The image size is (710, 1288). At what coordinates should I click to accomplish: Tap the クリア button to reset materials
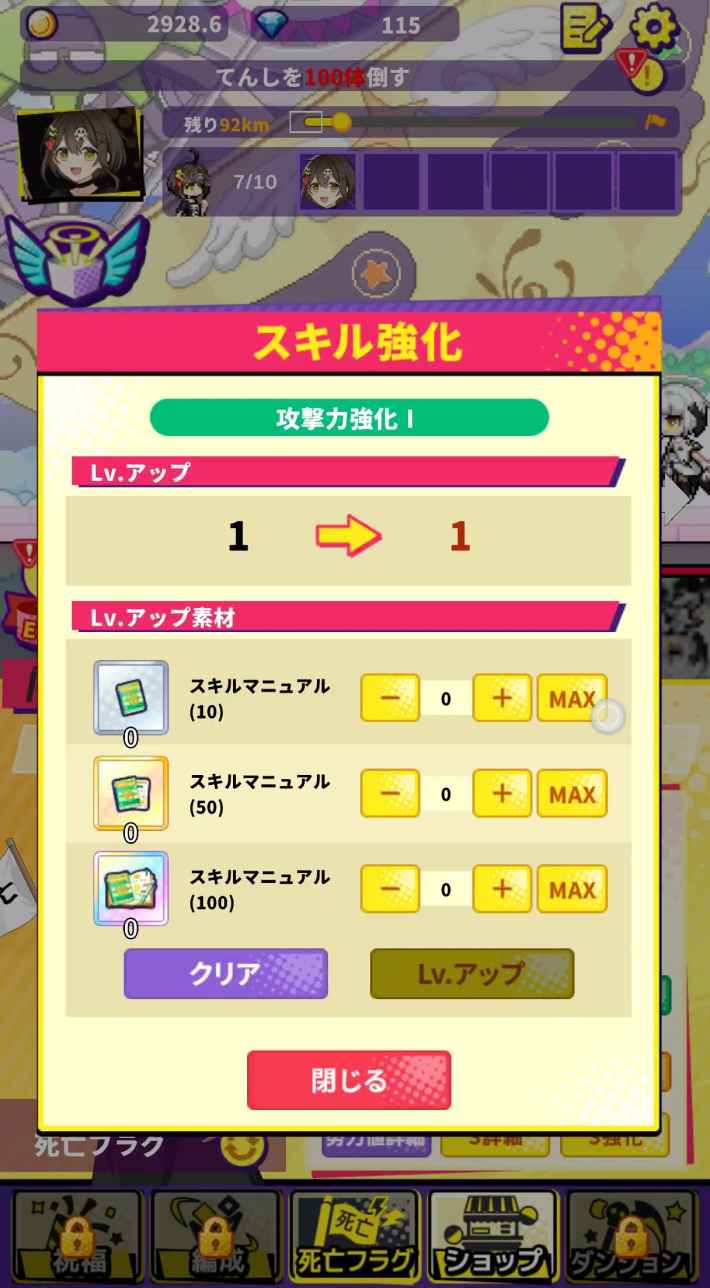click(226, 973)
